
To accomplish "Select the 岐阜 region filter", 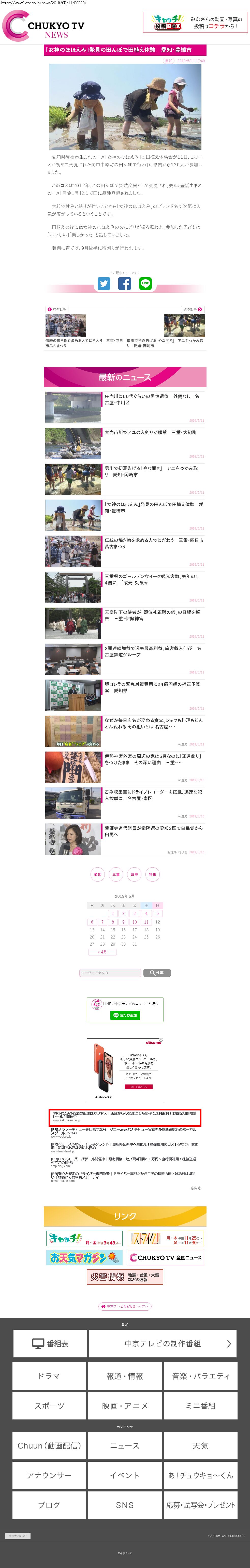I will [135, 874].
